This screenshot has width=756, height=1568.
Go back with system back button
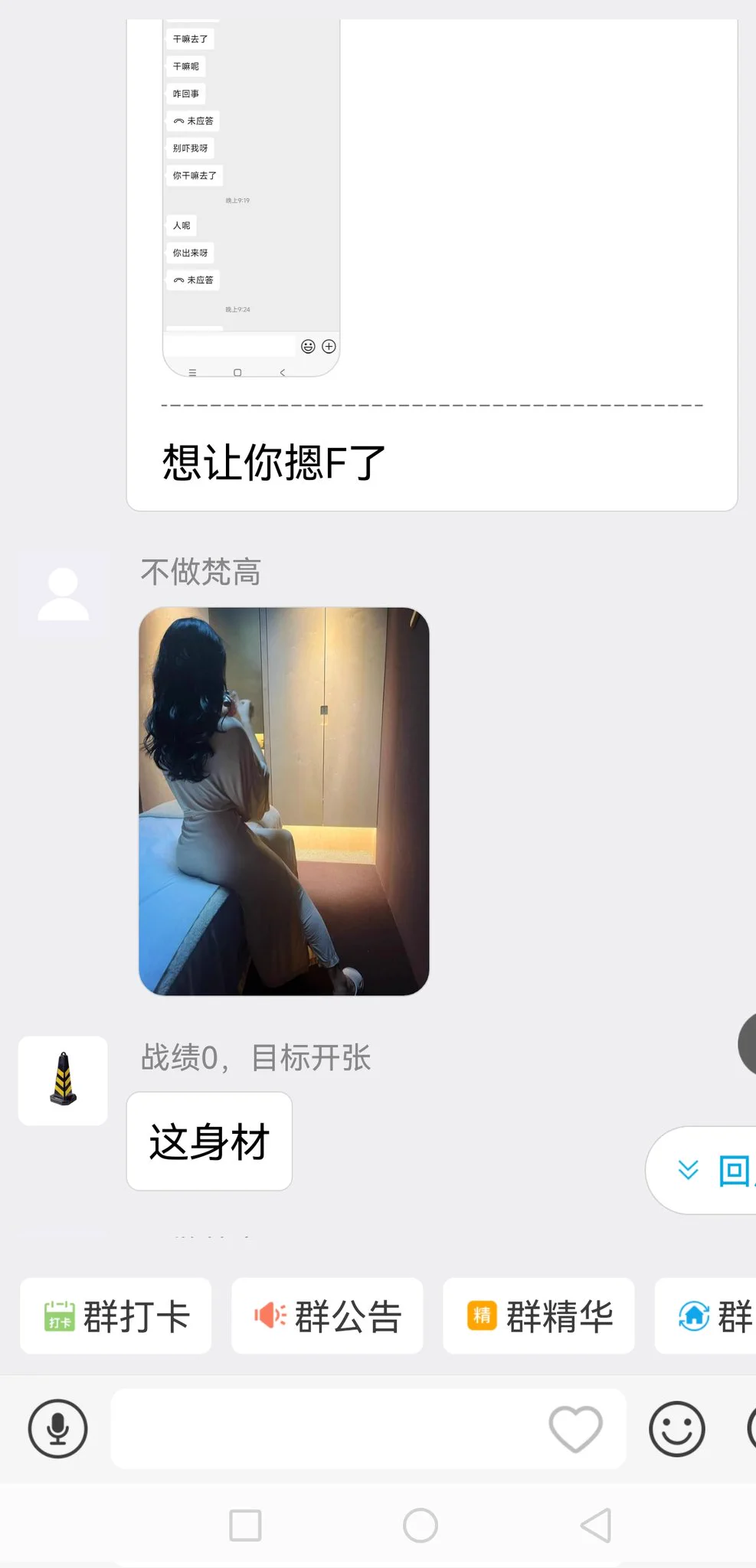596,1525
